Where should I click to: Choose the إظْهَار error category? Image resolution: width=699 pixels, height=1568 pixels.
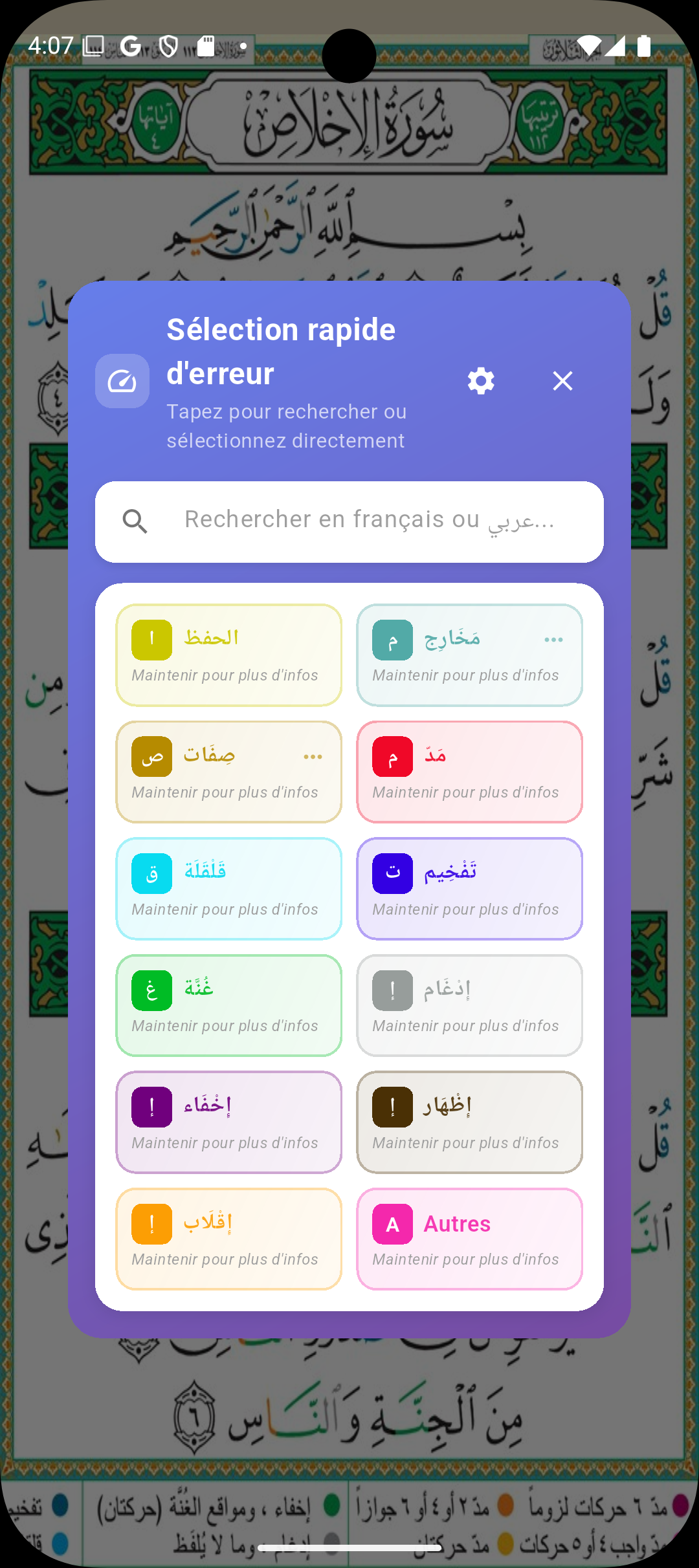[x=469, y=1122]
